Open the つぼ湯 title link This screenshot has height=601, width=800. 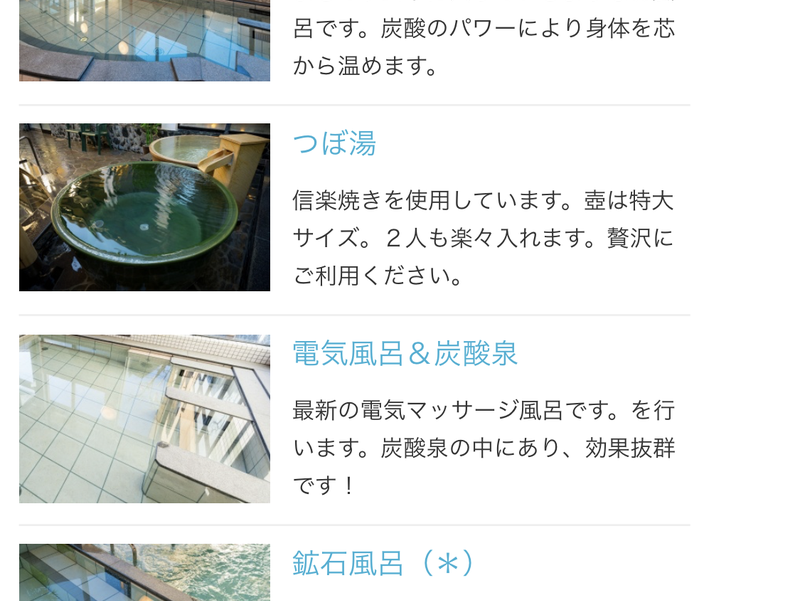click(x=334, y=144)
